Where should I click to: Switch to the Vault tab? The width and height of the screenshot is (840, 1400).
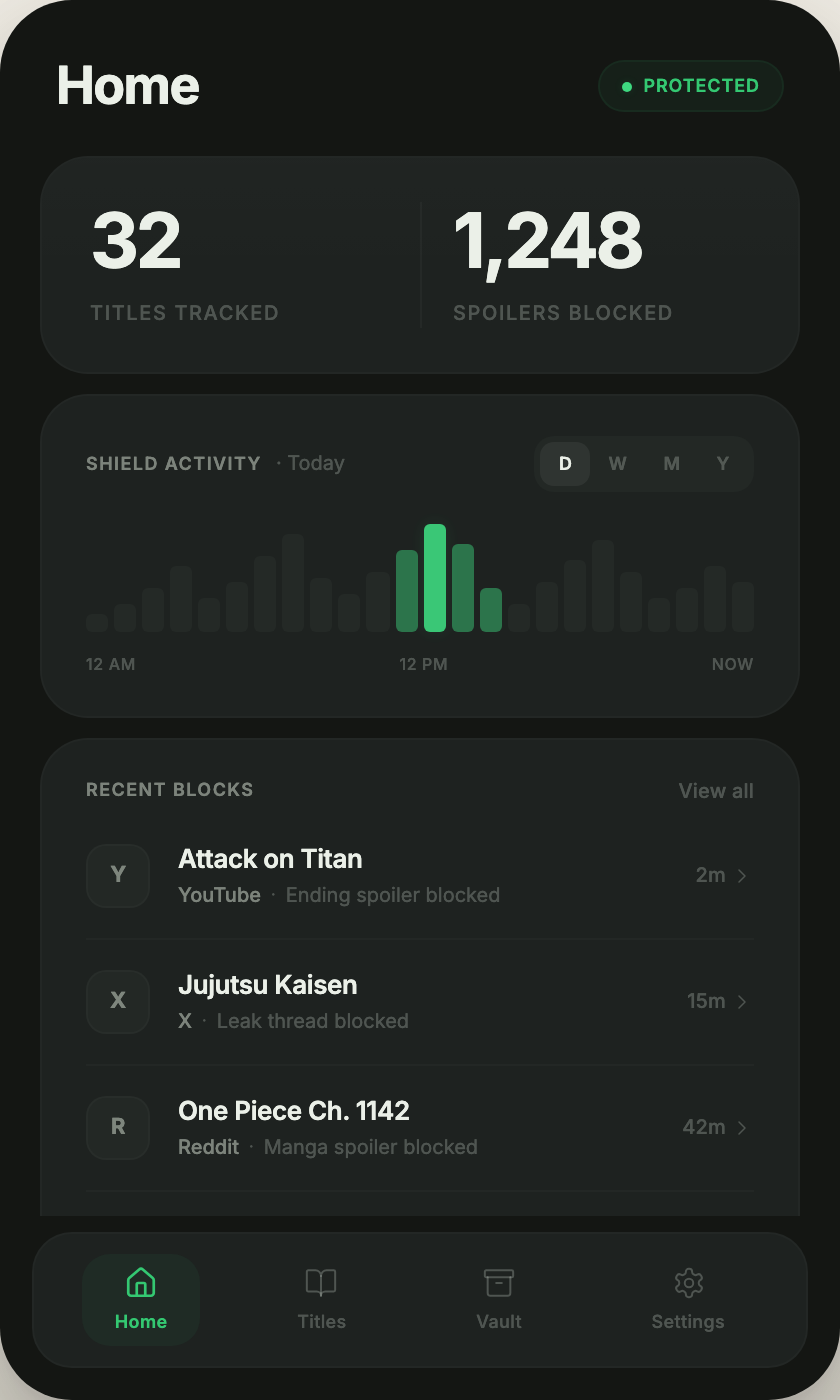click(x=498, y=1300)
